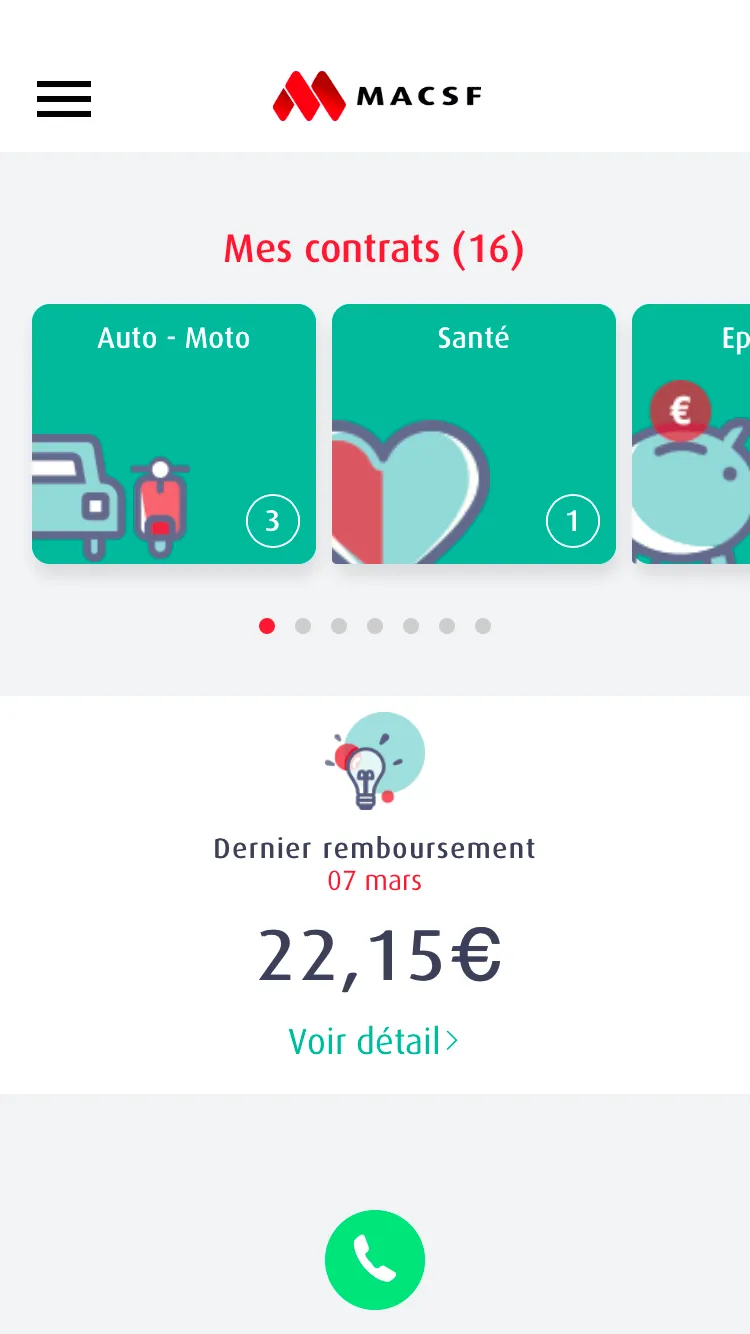750x1334 pixels.
Task: Tap the green phone call button
Action: [375, 1260]
